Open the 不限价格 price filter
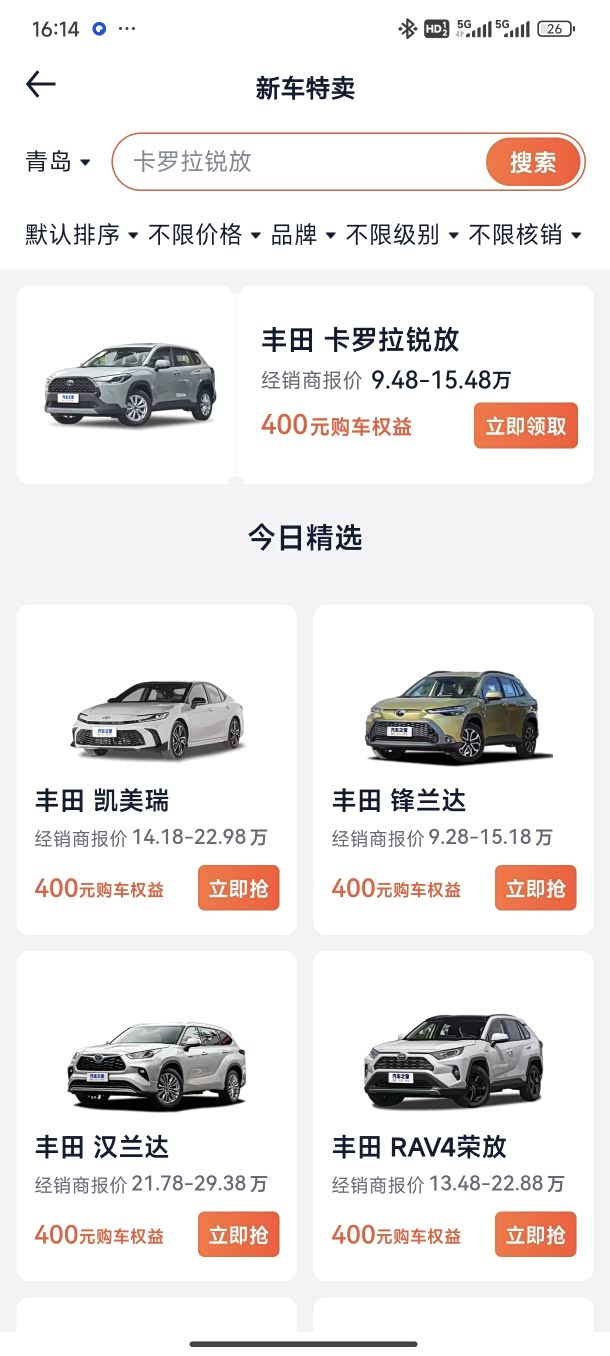 (x=204, y=235)
